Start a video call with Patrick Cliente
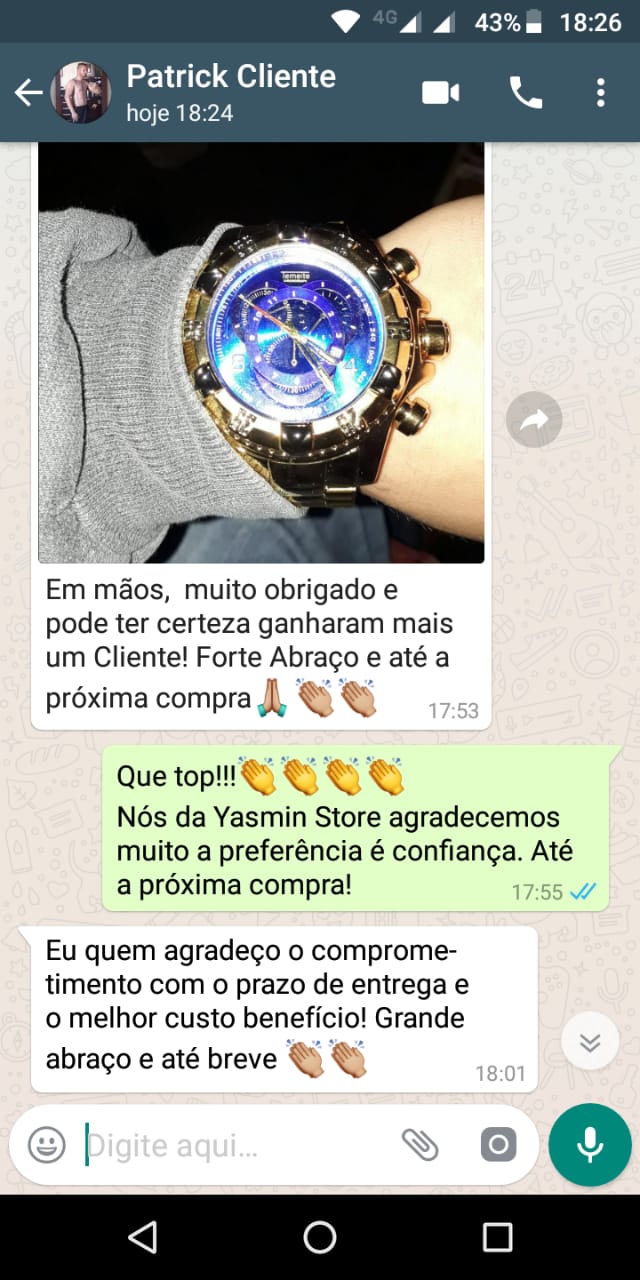640x1280 pixels. click(440, 93)
